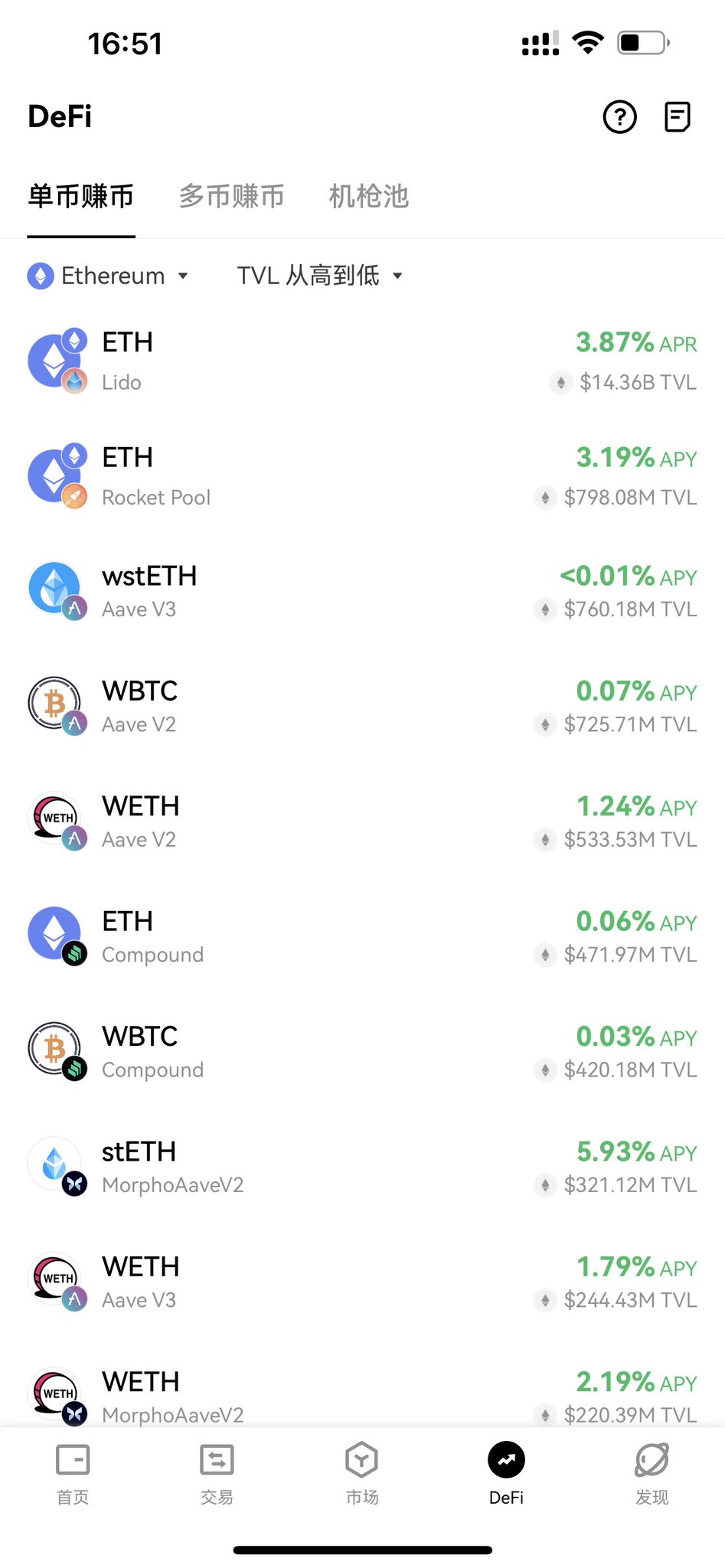
Task: Select the wstETH Aave V3 pool
Action: [362, 591]
